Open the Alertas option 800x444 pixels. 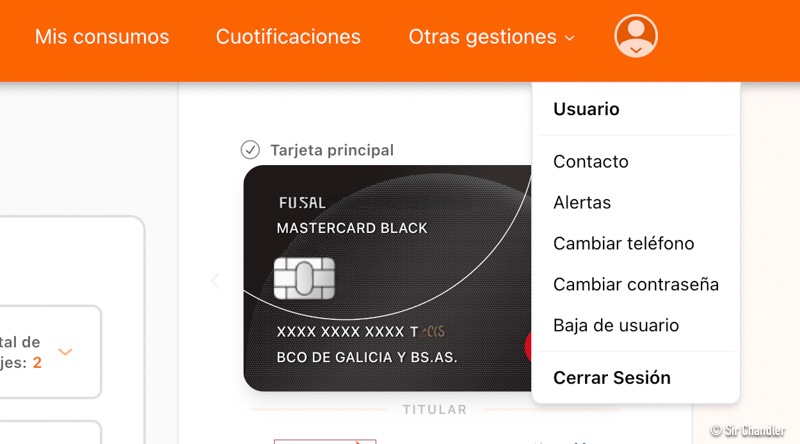tap(582, 202)
